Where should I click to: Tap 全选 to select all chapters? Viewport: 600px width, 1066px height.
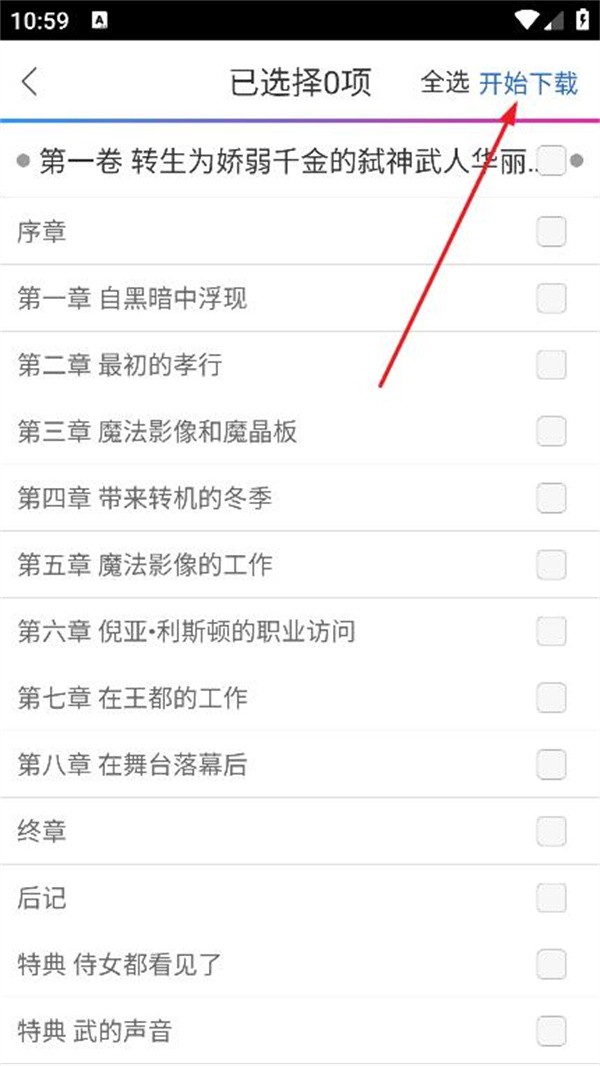(x=445, y=82)
